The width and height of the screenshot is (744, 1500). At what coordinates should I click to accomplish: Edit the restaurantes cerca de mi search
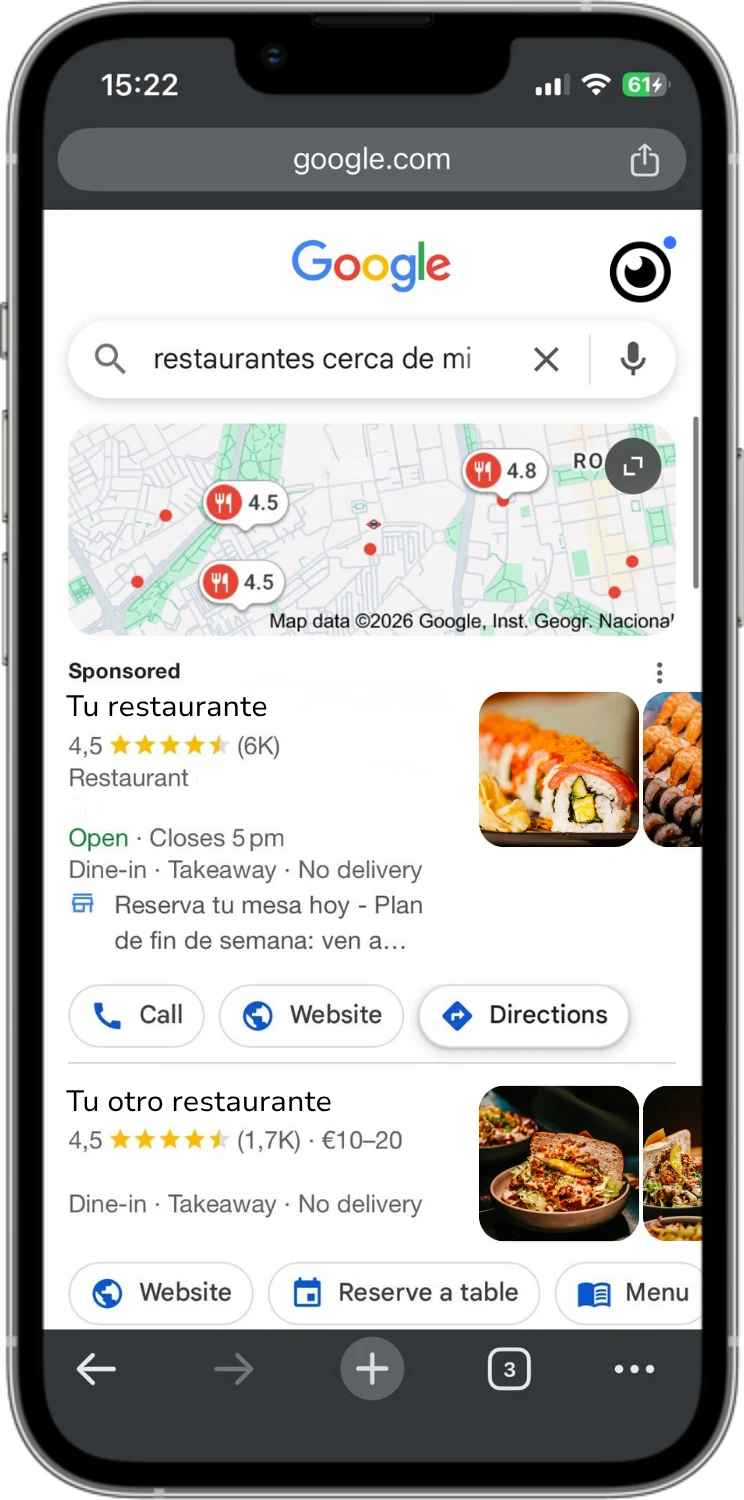click(311, 359)
